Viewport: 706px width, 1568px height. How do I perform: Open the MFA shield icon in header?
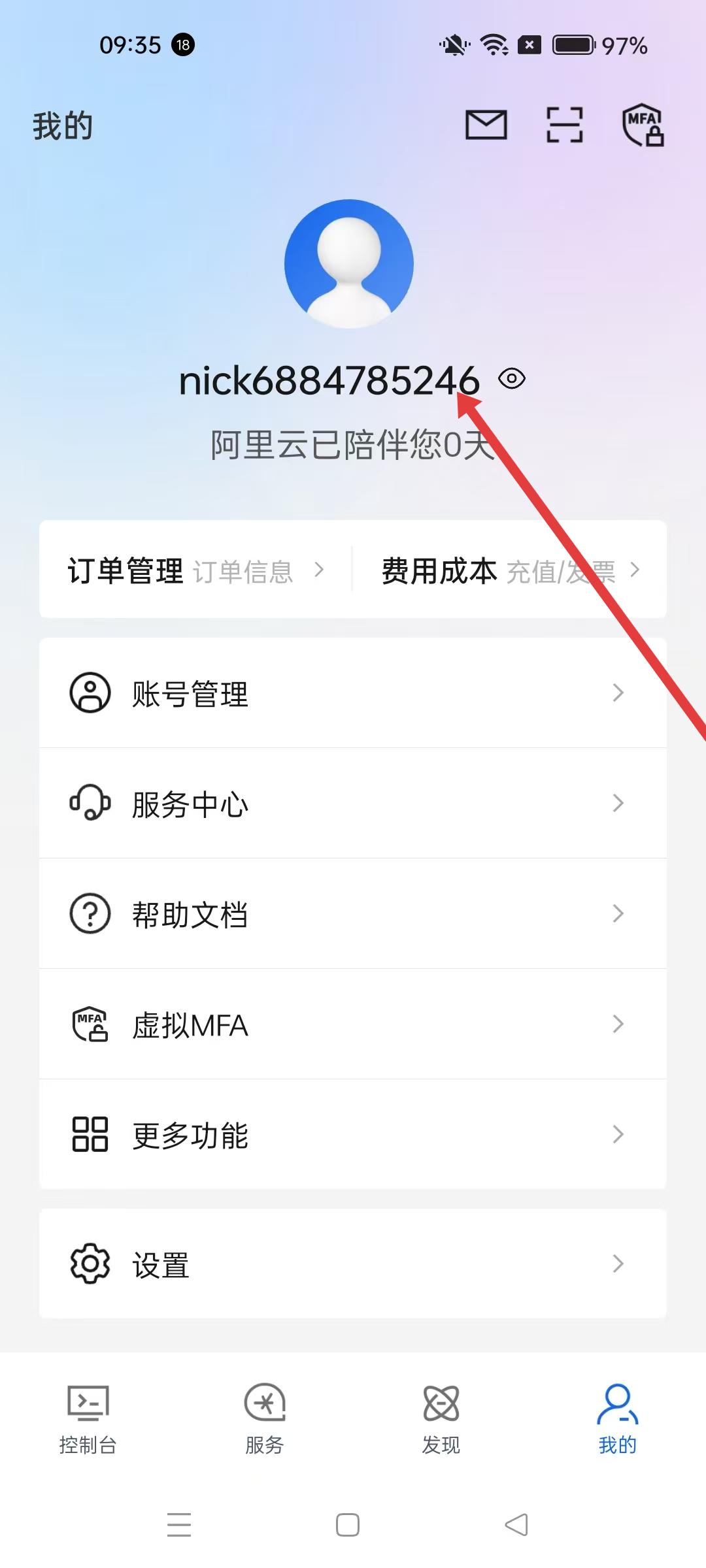tap(643, 125)
